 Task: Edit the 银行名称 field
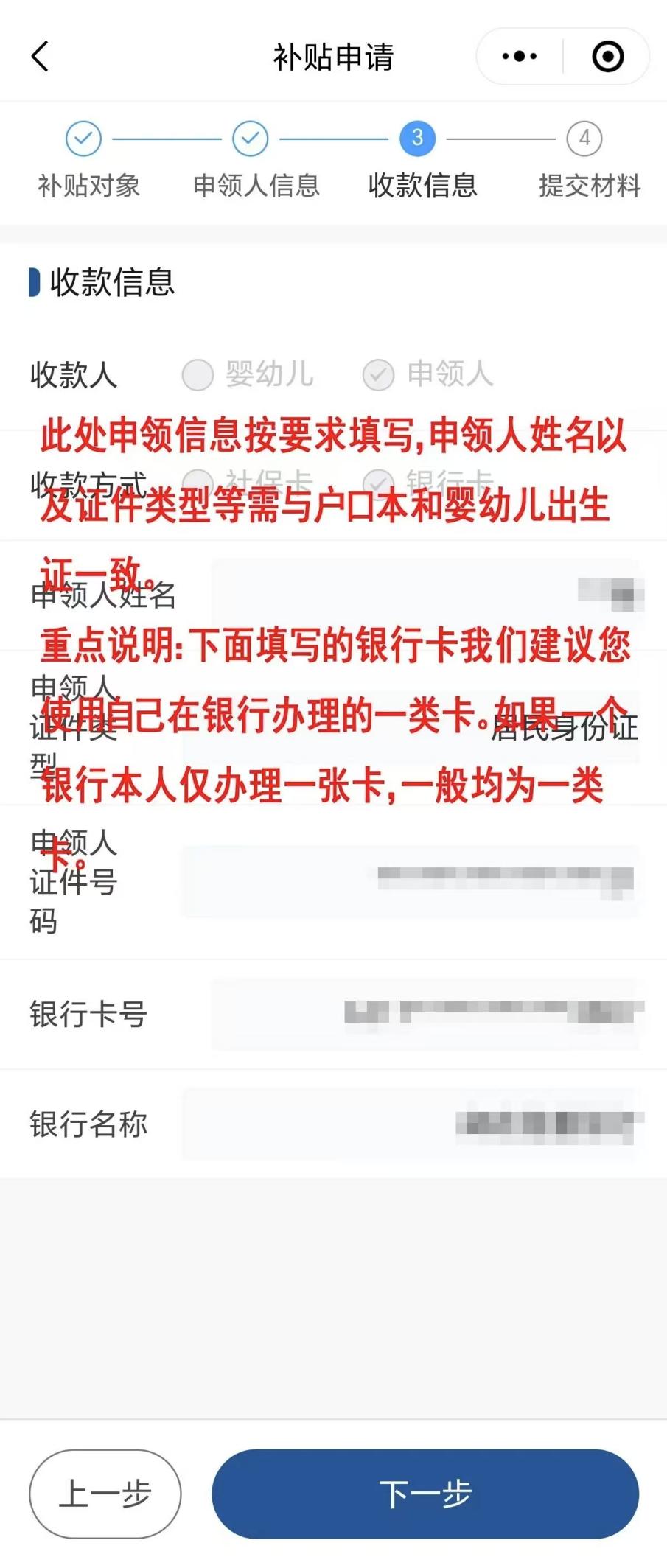pyautogui.click(x=411, y=1124)
